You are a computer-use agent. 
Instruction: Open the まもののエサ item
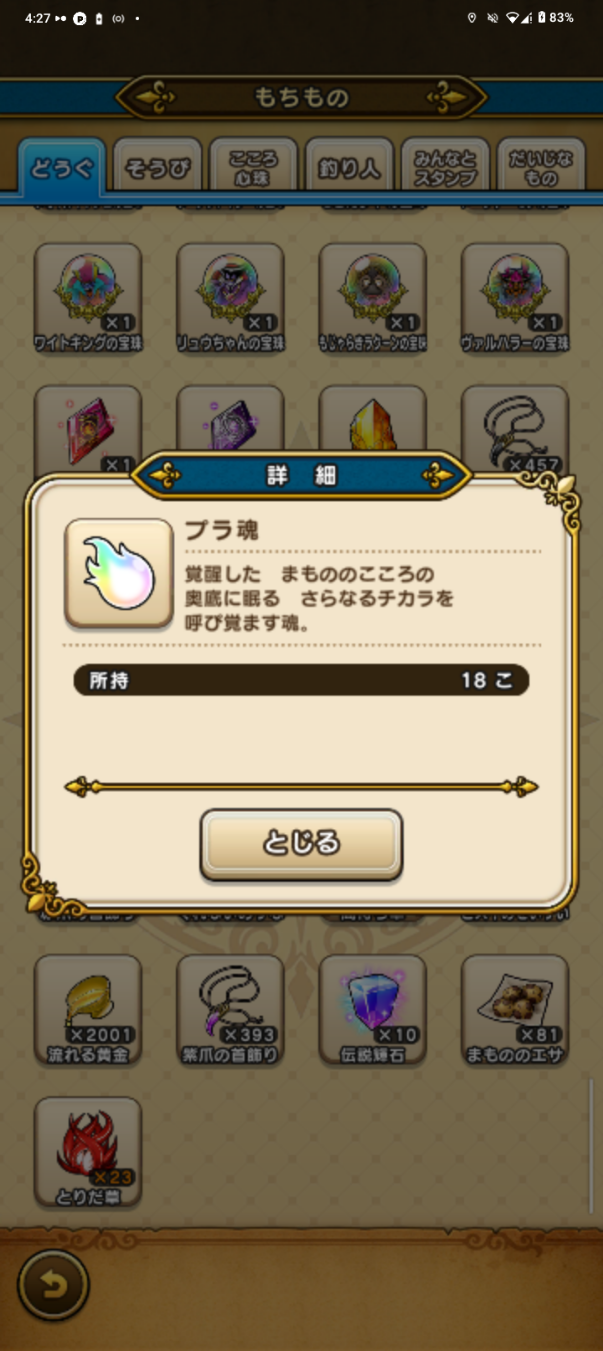[515, 1010]
